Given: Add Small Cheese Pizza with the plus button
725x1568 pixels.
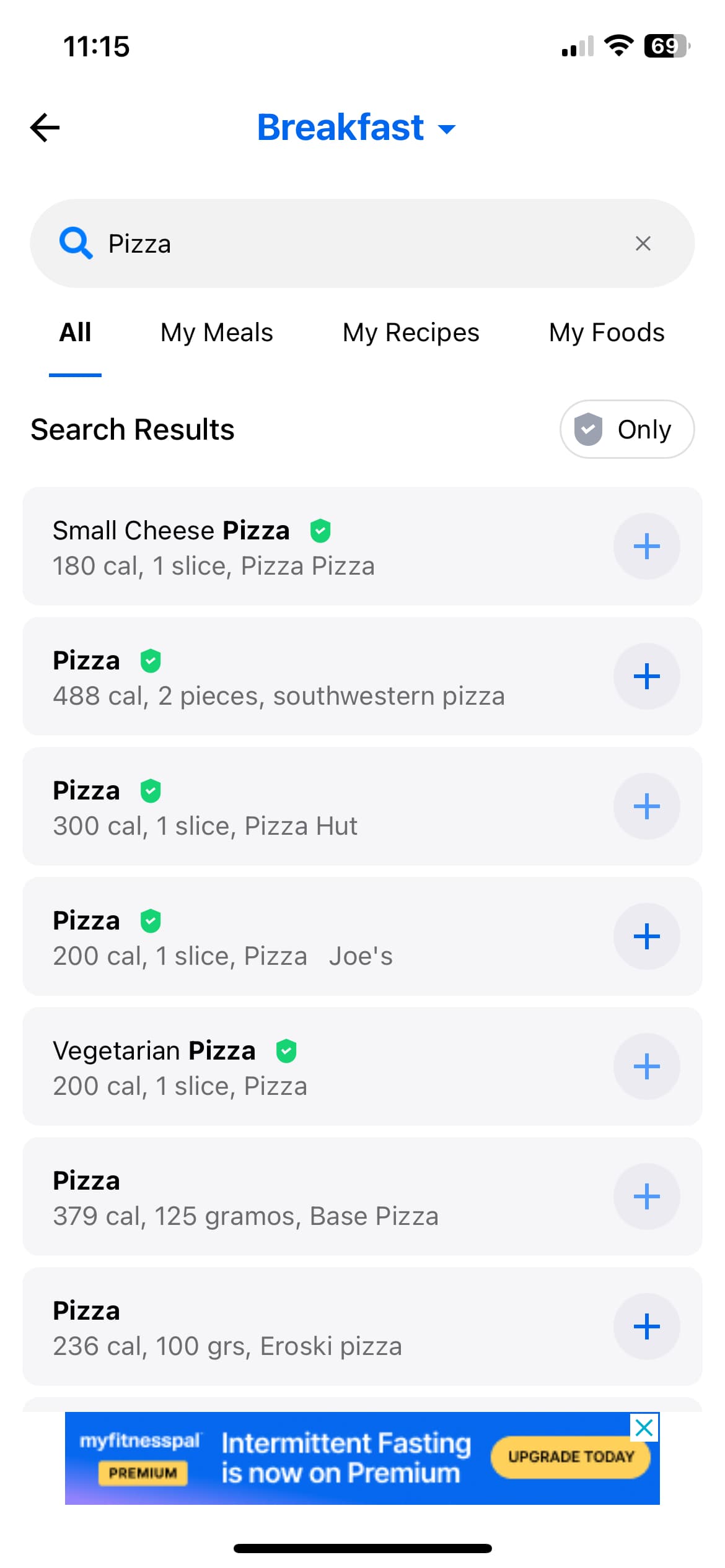Looking at the screenshot, I should click(x=646, y=546).
